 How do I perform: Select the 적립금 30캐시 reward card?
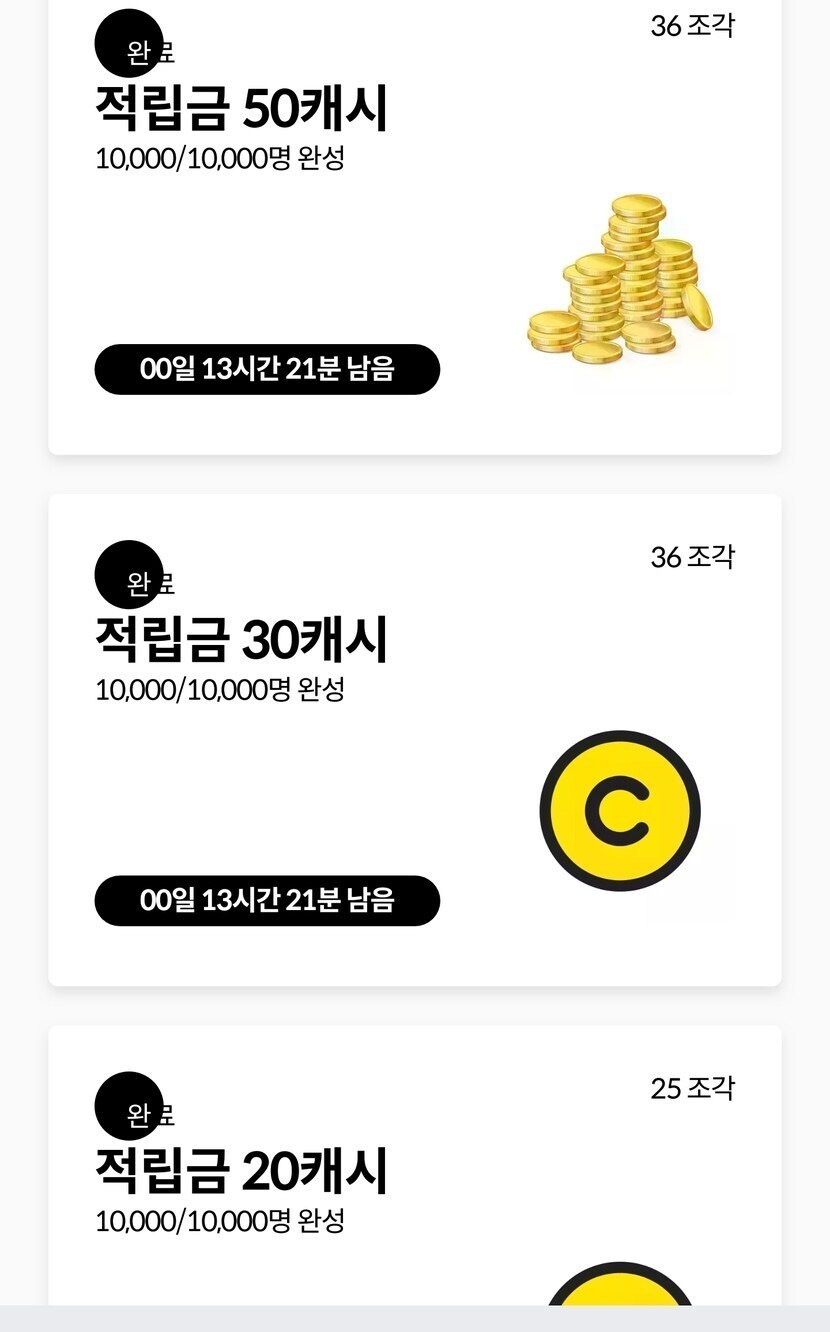(414, 740)
